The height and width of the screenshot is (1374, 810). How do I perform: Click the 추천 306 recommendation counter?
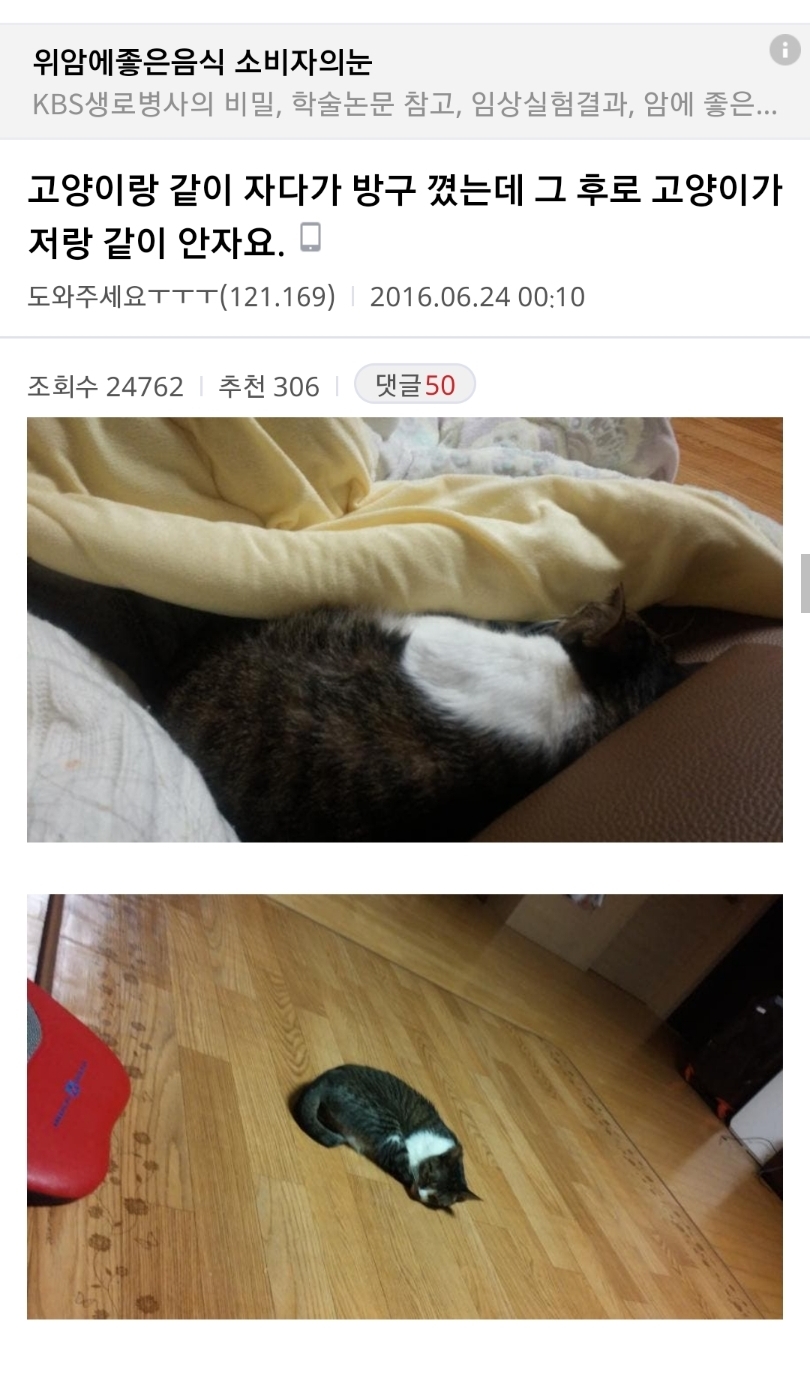268,384
